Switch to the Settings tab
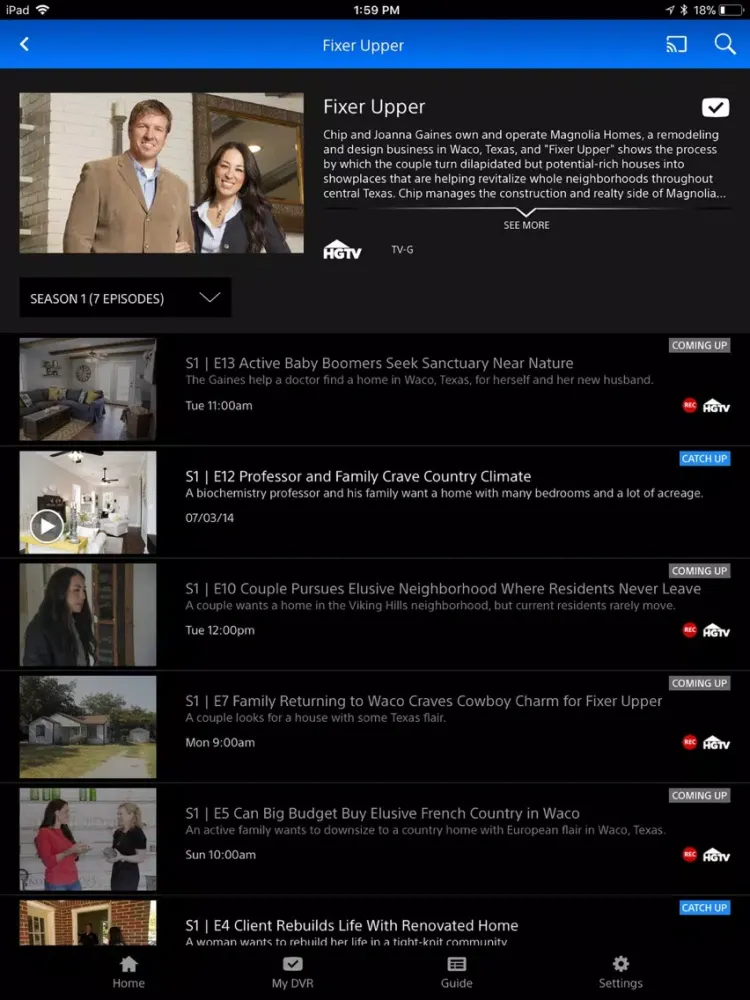This screenshot has width=750, height=1000. [x=621, y=972]
